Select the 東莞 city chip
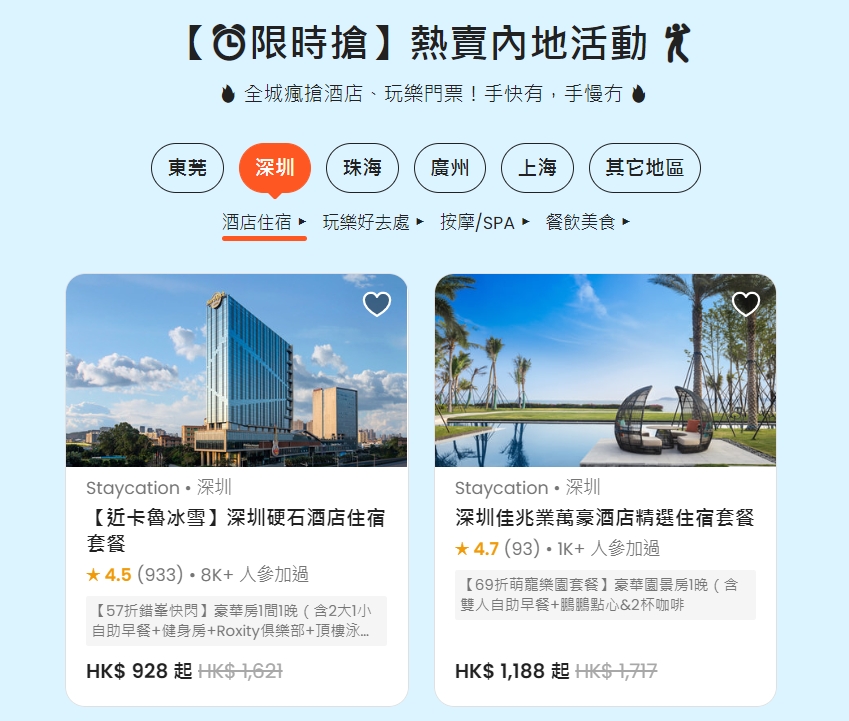The image size is (849, 721). (188, 168)
